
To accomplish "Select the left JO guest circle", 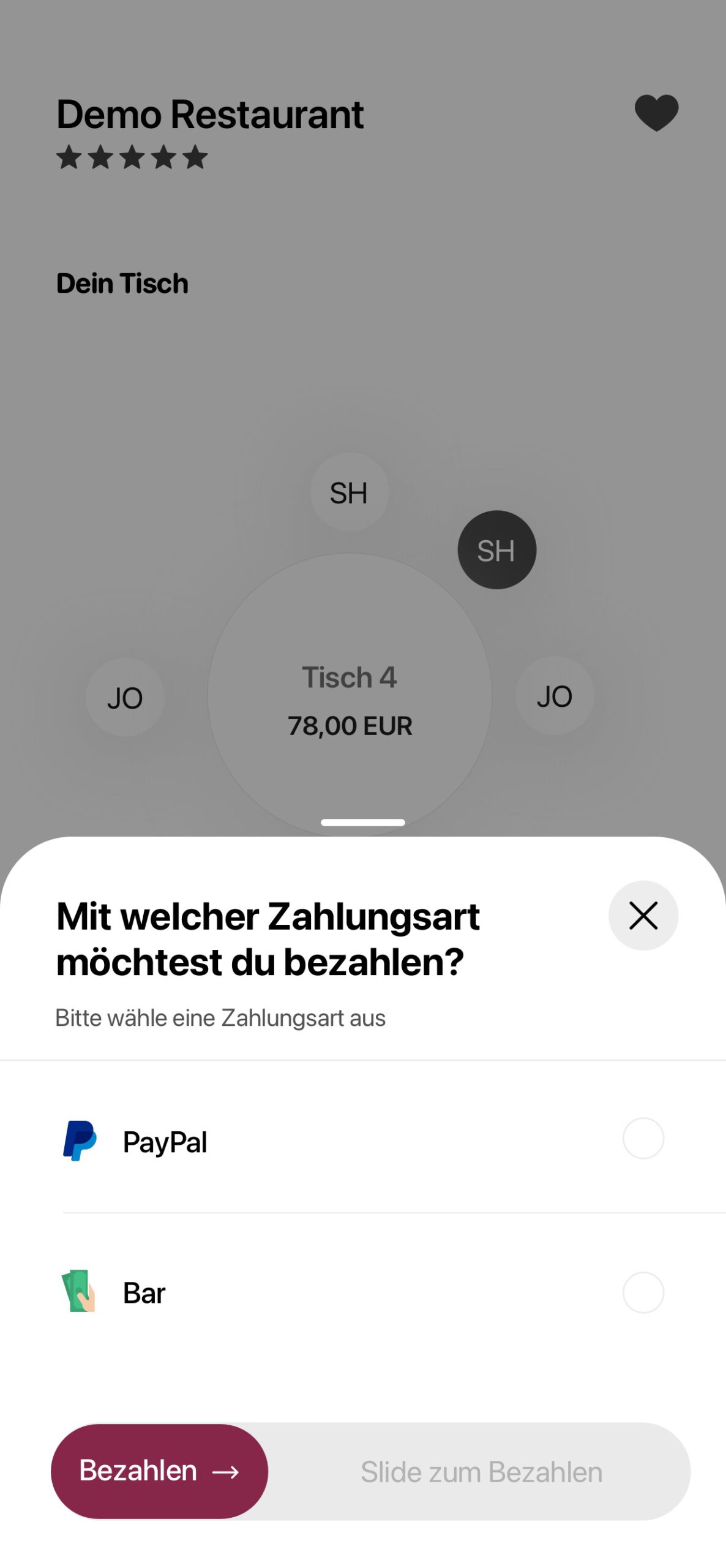I will click(x=124, y=697).
